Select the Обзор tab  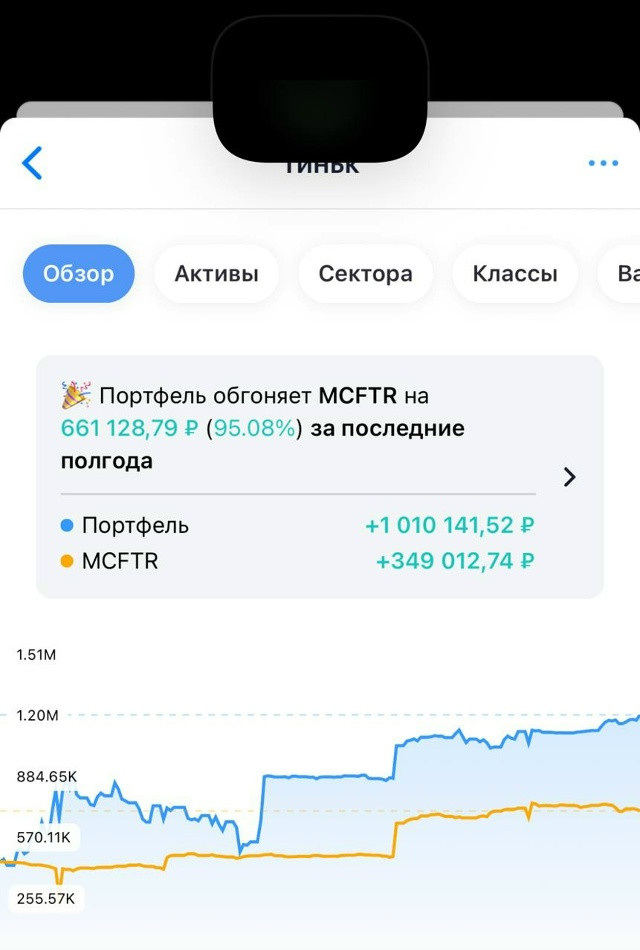pos(78,274)
